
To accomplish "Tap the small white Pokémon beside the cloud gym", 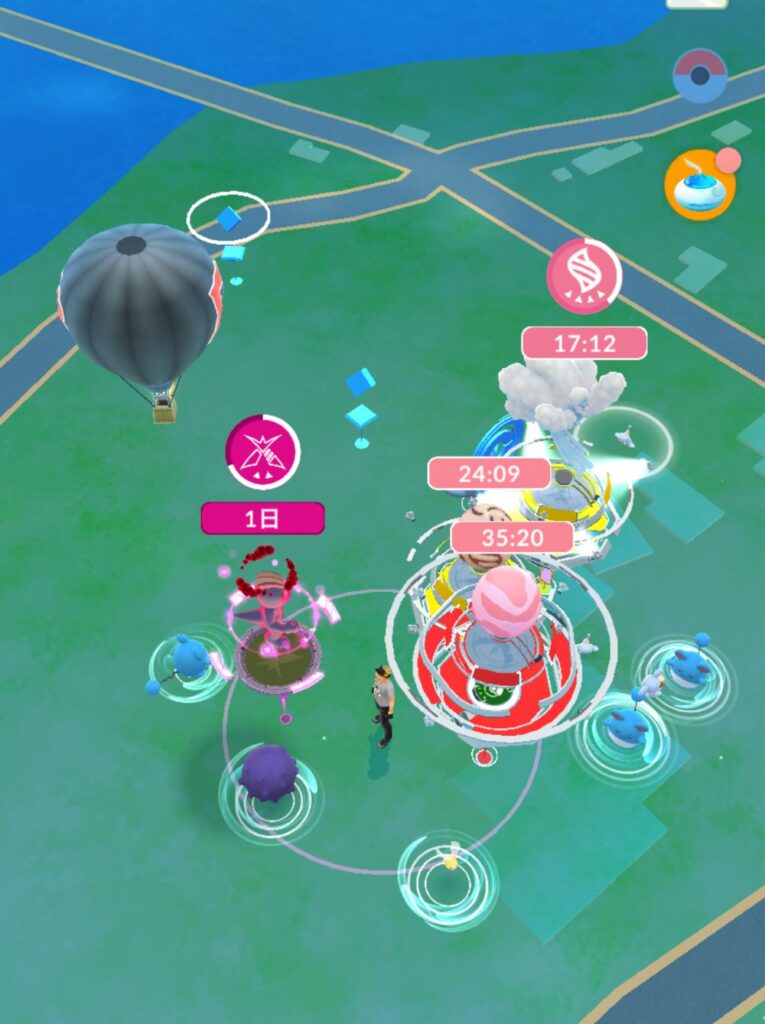I will click(x=623, y=435).
